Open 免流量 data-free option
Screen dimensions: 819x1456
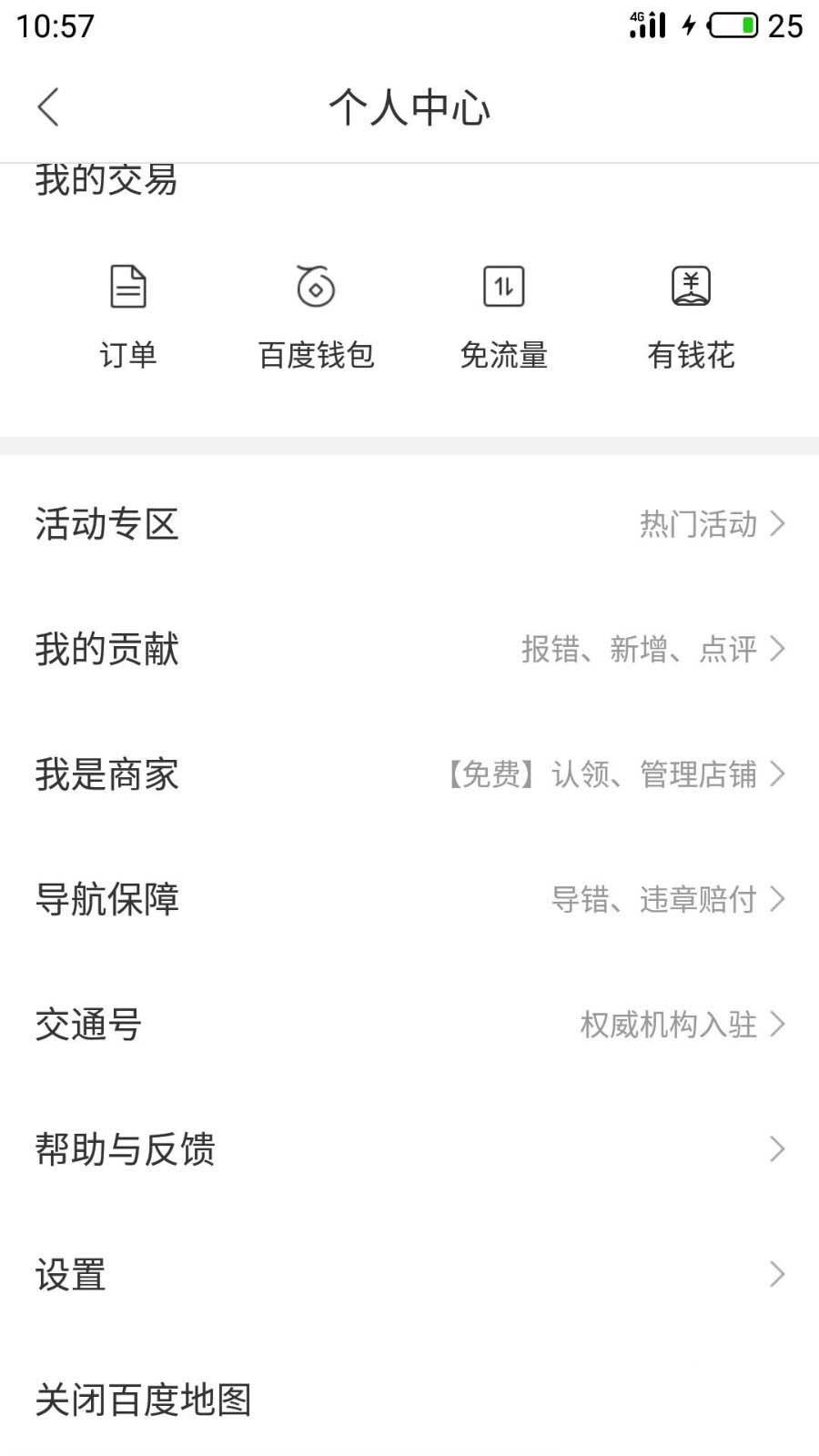click(503, 315)
